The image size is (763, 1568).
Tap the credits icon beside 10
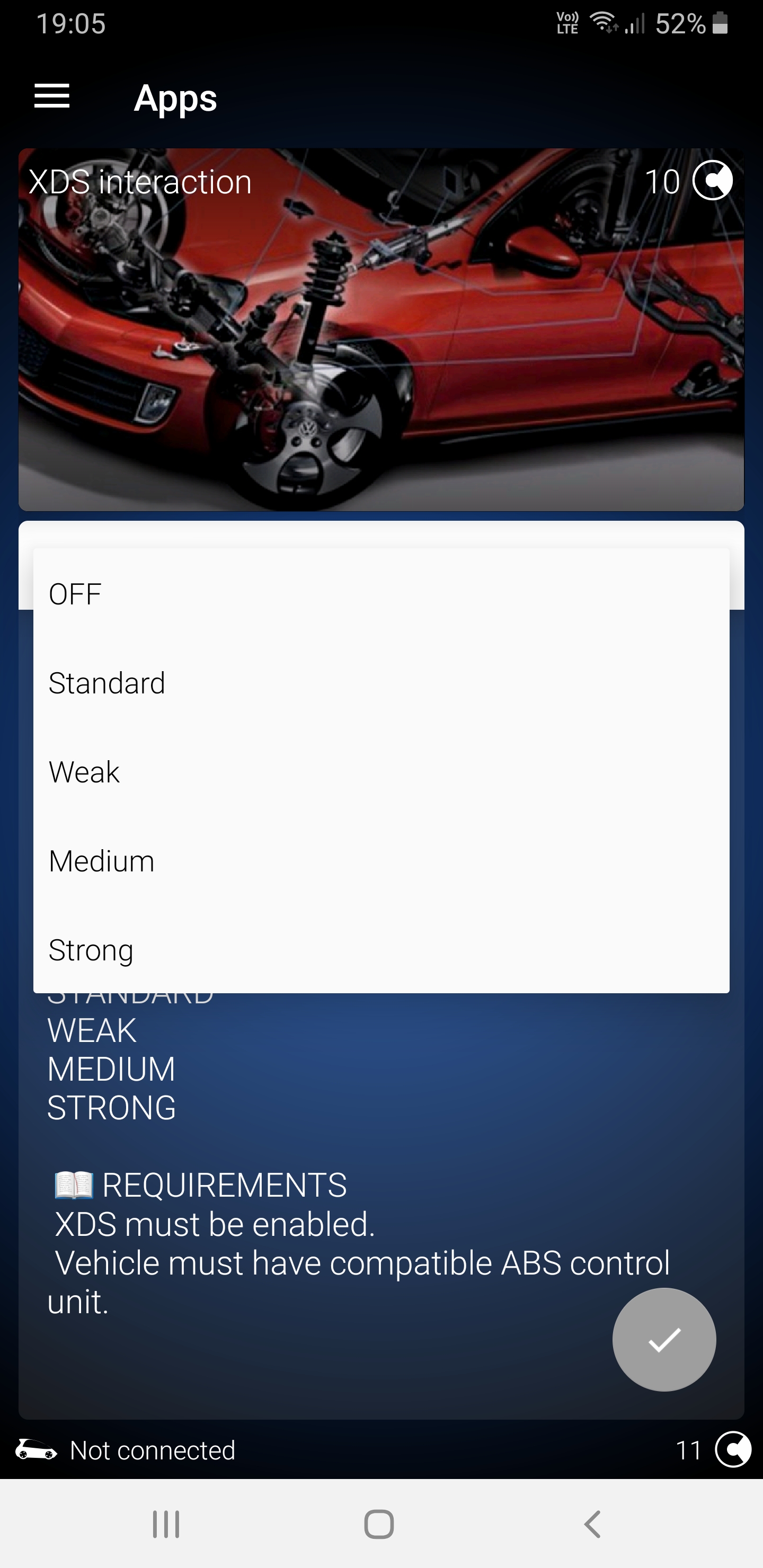712,181
